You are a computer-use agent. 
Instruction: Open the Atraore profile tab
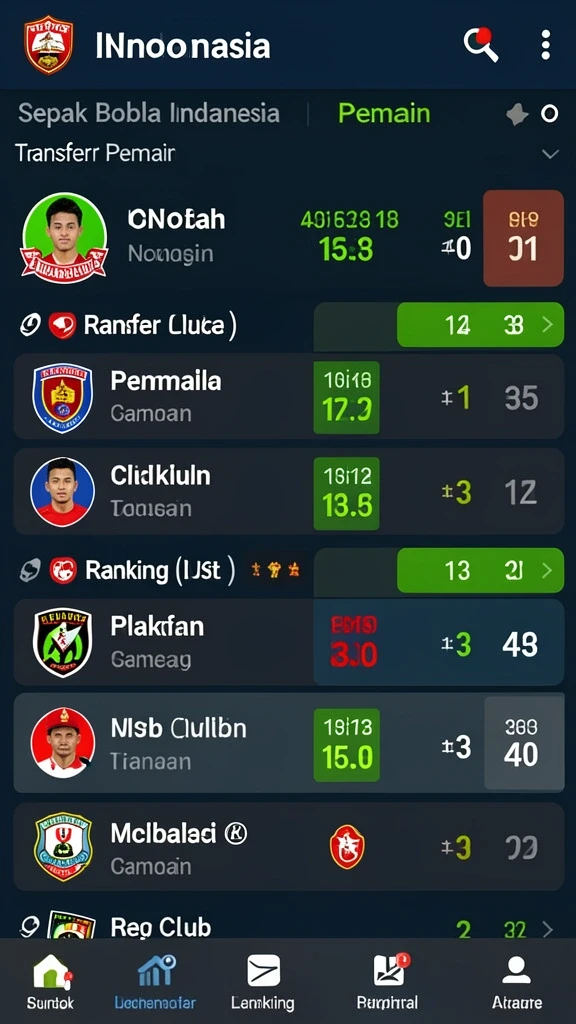(517, 982)
